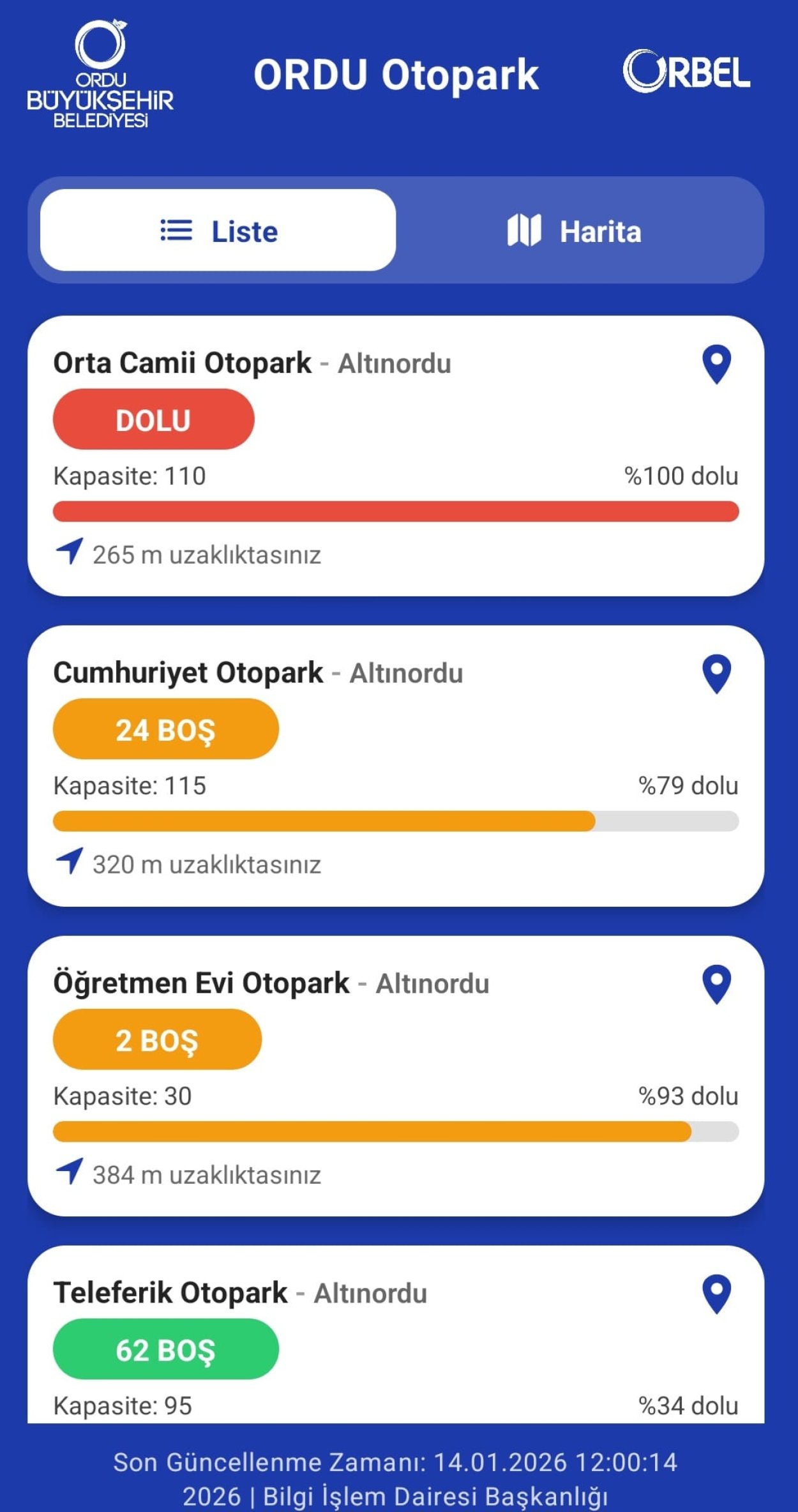
Task: Click the list icon in the Liste tab
Action: pos(177,231)
